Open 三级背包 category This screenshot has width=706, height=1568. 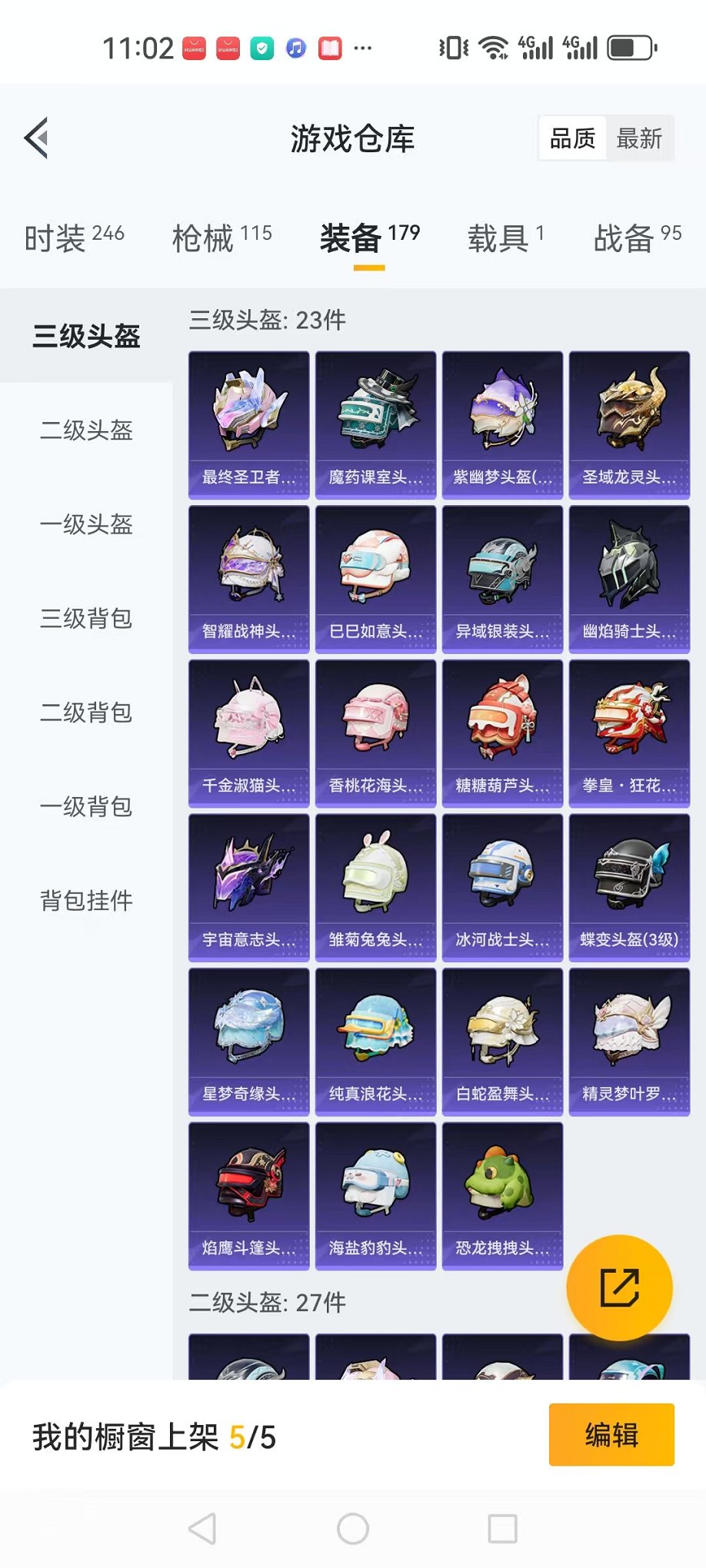[86, 618]
